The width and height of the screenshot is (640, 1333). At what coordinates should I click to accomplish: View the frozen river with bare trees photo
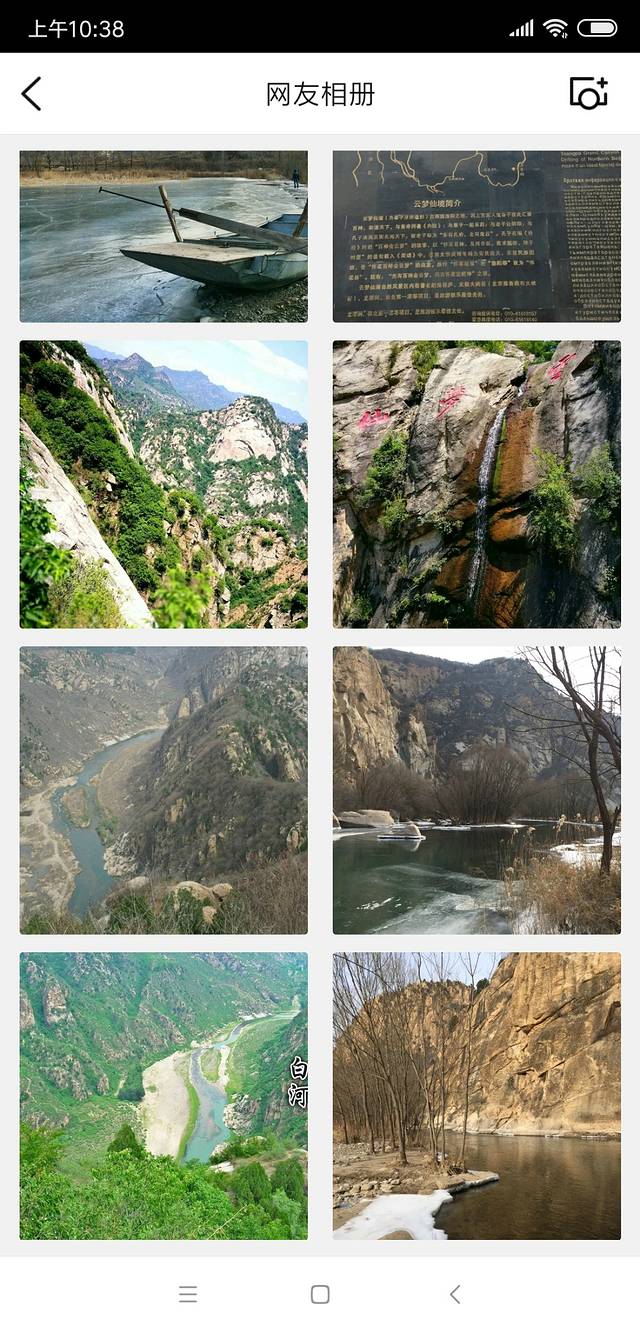point(476,790)
